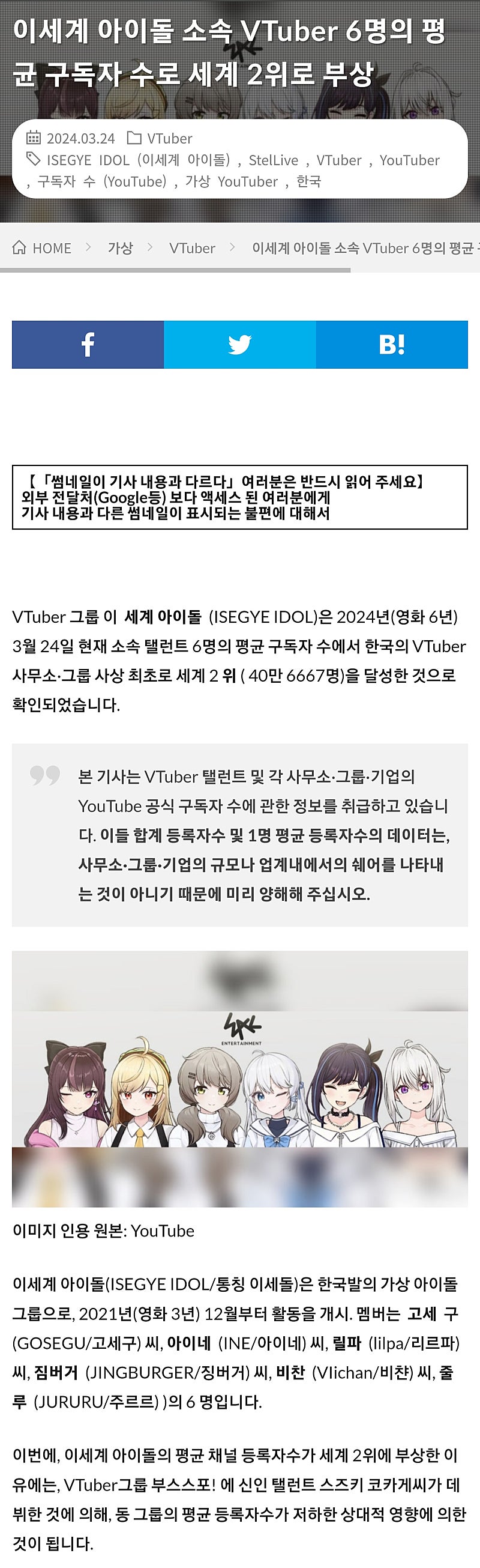Open VTuber category next to folder icon
The width and height of the screenshot is (480, 1568).
[169, 138]
